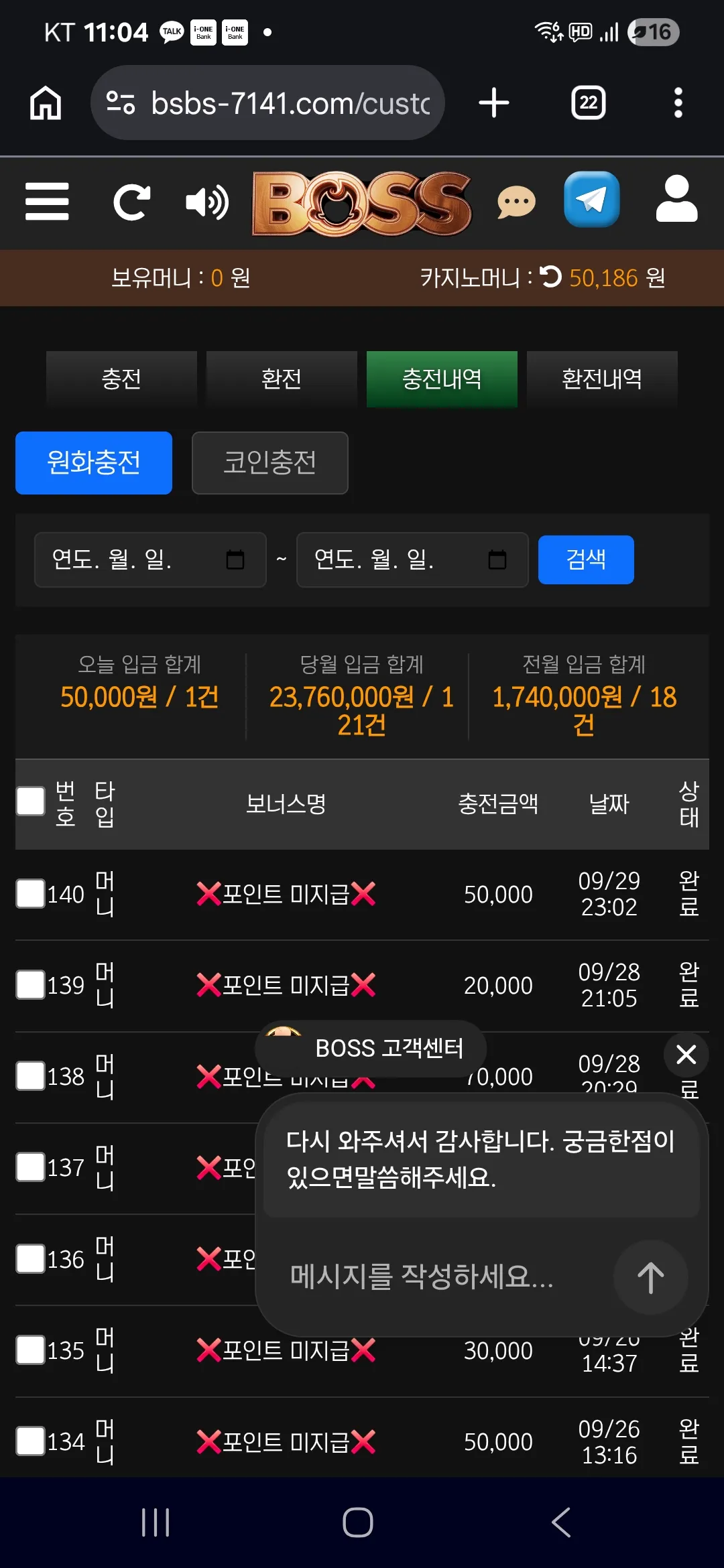The image size is (724, 1568).
Task: Check the select-all checkbox in table header
Action: 31,801
